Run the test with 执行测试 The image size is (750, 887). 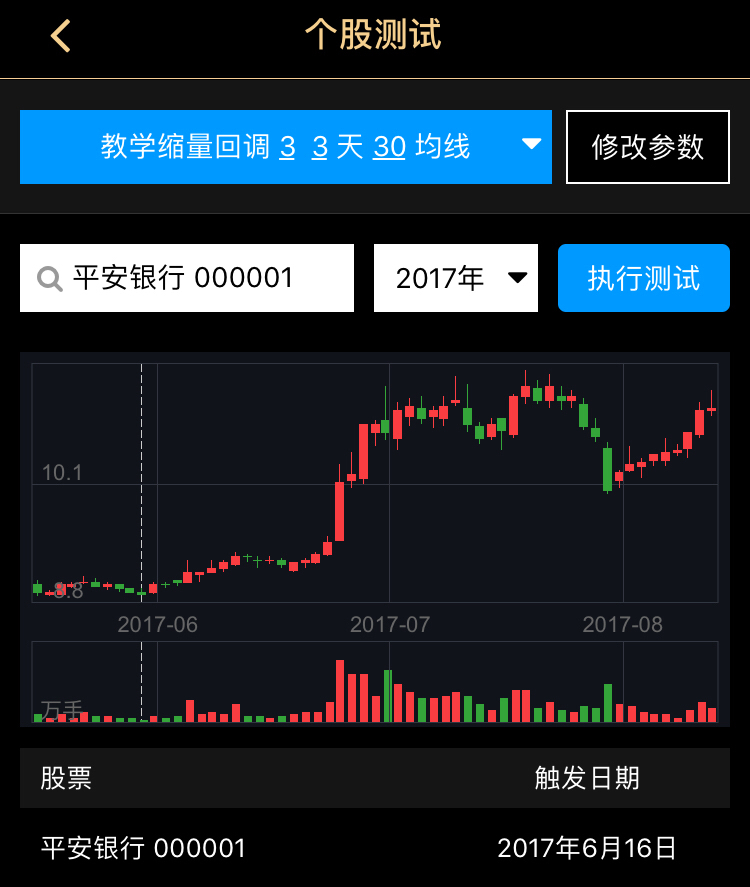(x=644, y=278)
